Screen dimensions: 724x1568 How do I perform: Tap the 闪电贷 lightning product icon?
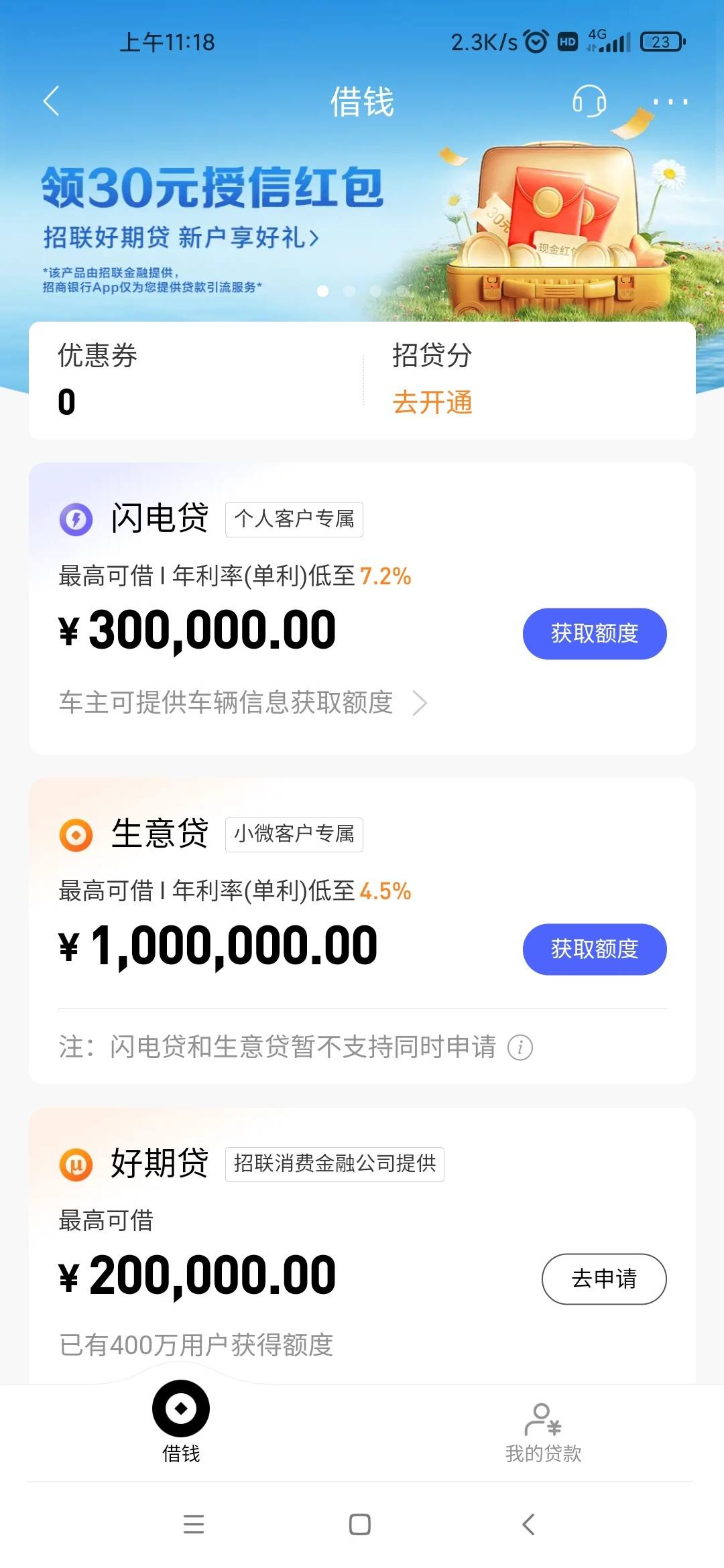tap(76, 517)
